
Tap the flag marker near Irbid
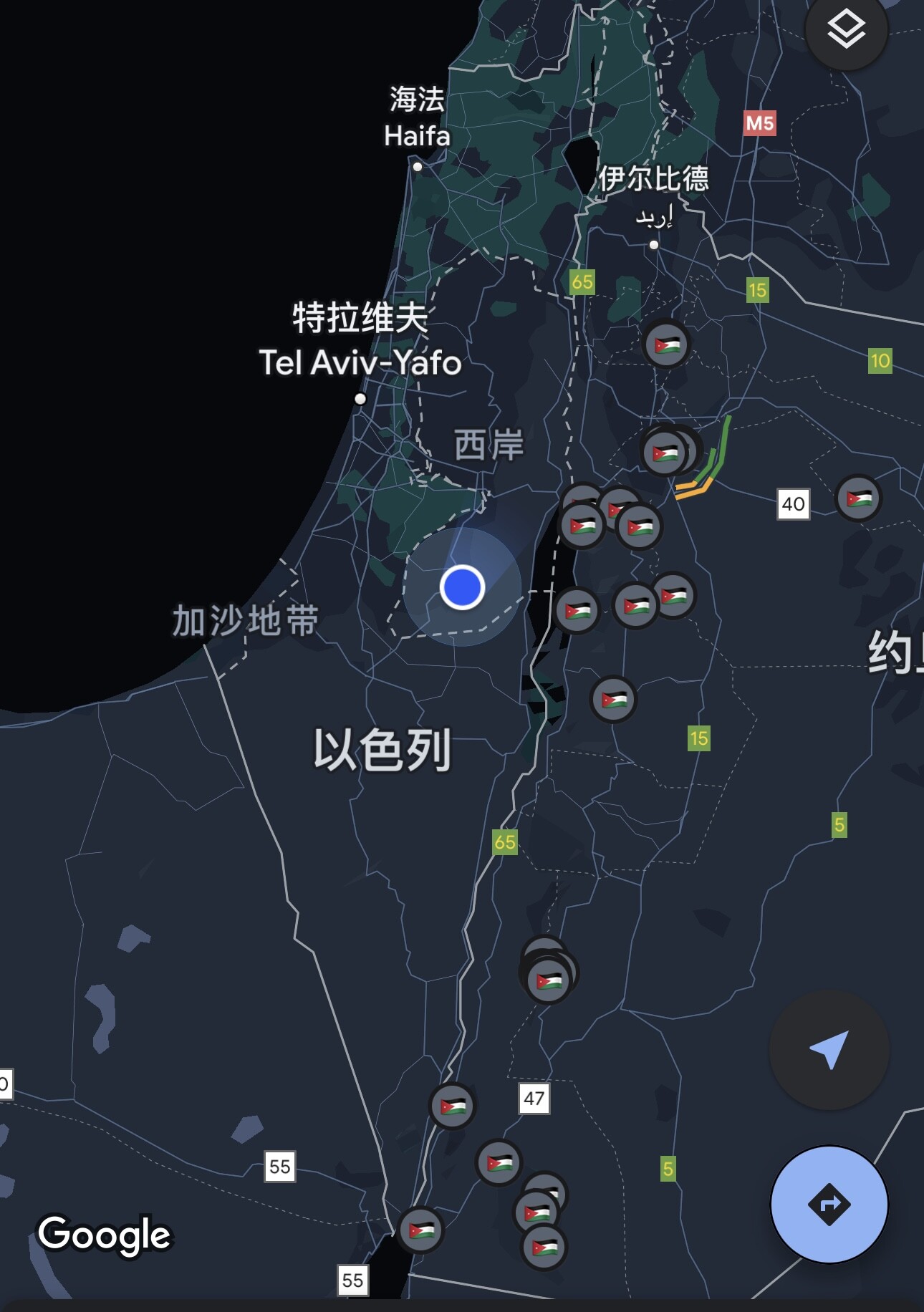coord(666,345)
